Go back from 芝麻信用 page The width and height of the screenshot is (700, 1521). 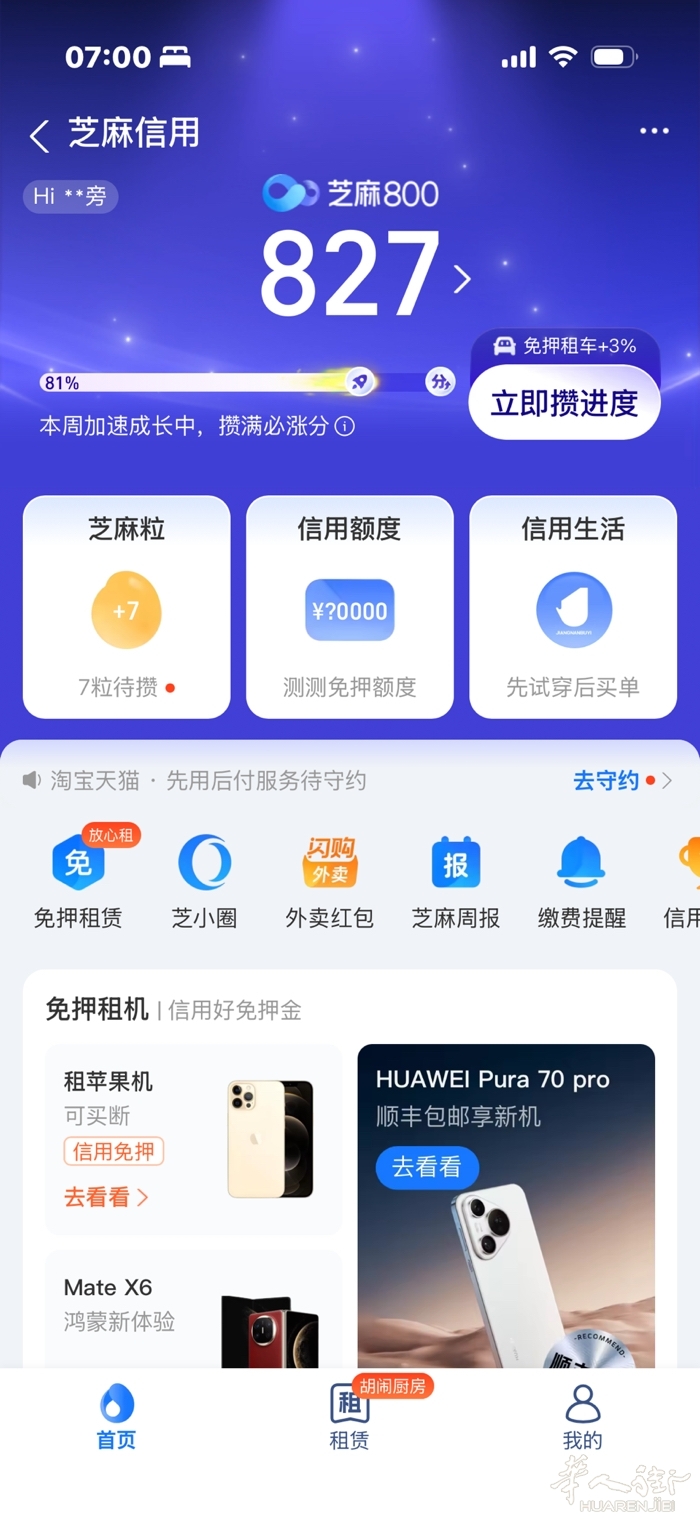(x=40, y=136)
